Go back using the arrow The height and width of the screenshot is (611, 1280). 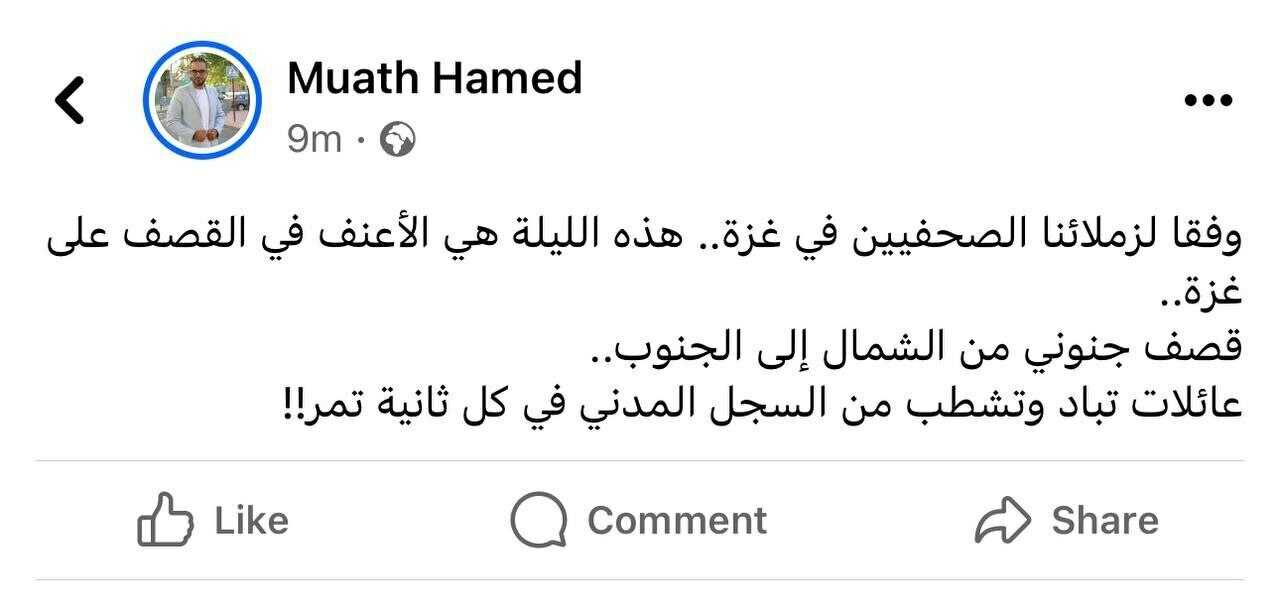pos(70,100)
